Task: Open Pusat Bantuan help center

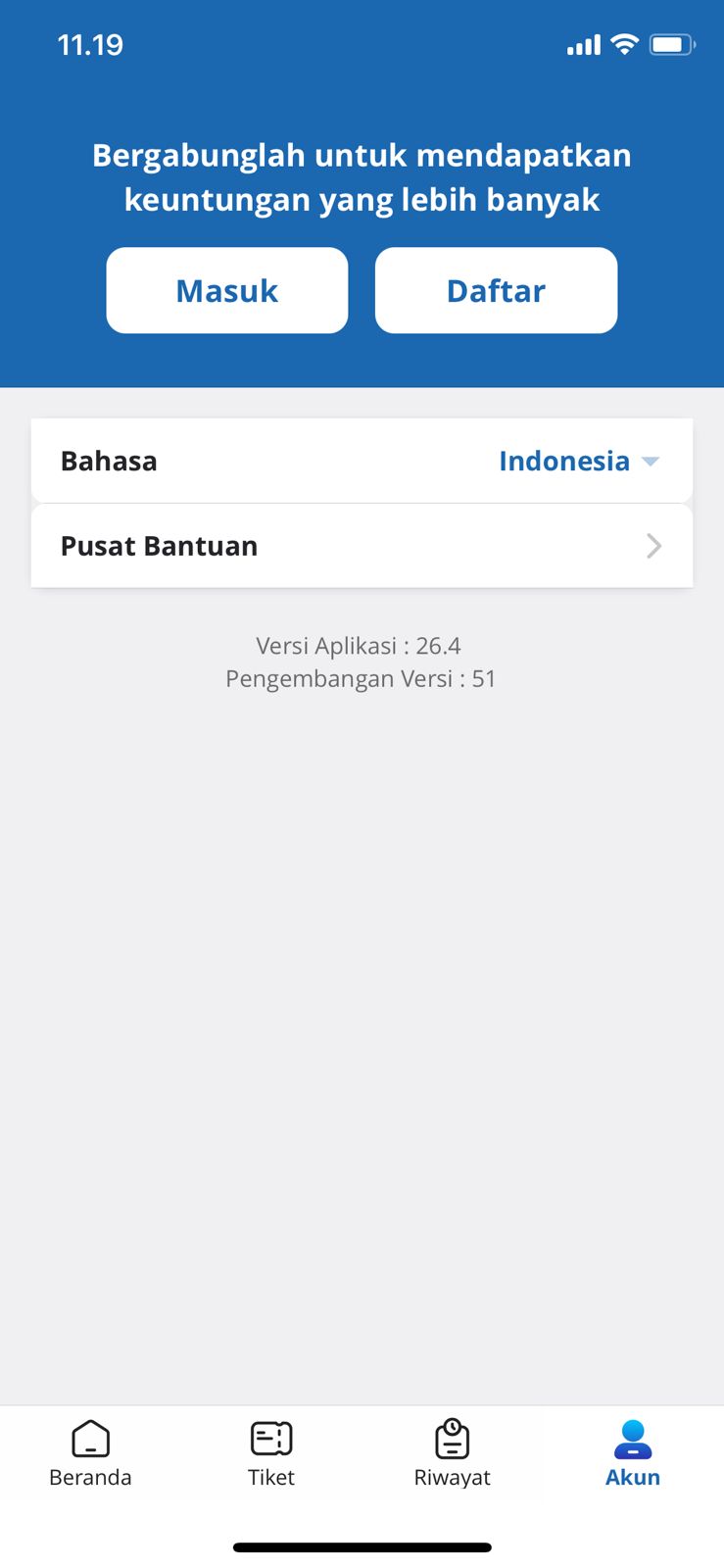Action: [362, 546]
